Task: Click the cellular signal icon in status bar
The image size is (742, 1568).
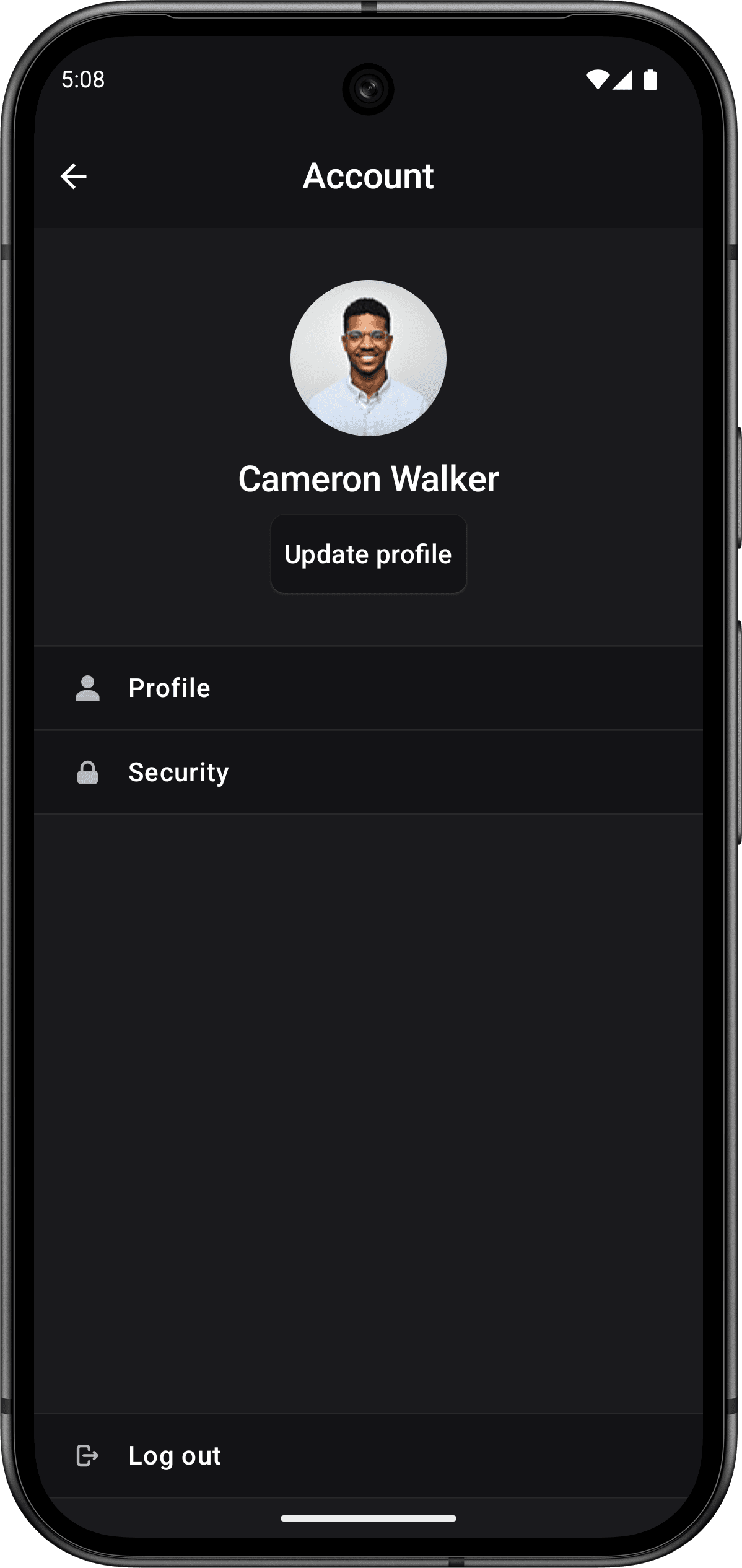Action: [x=622, y=81]
